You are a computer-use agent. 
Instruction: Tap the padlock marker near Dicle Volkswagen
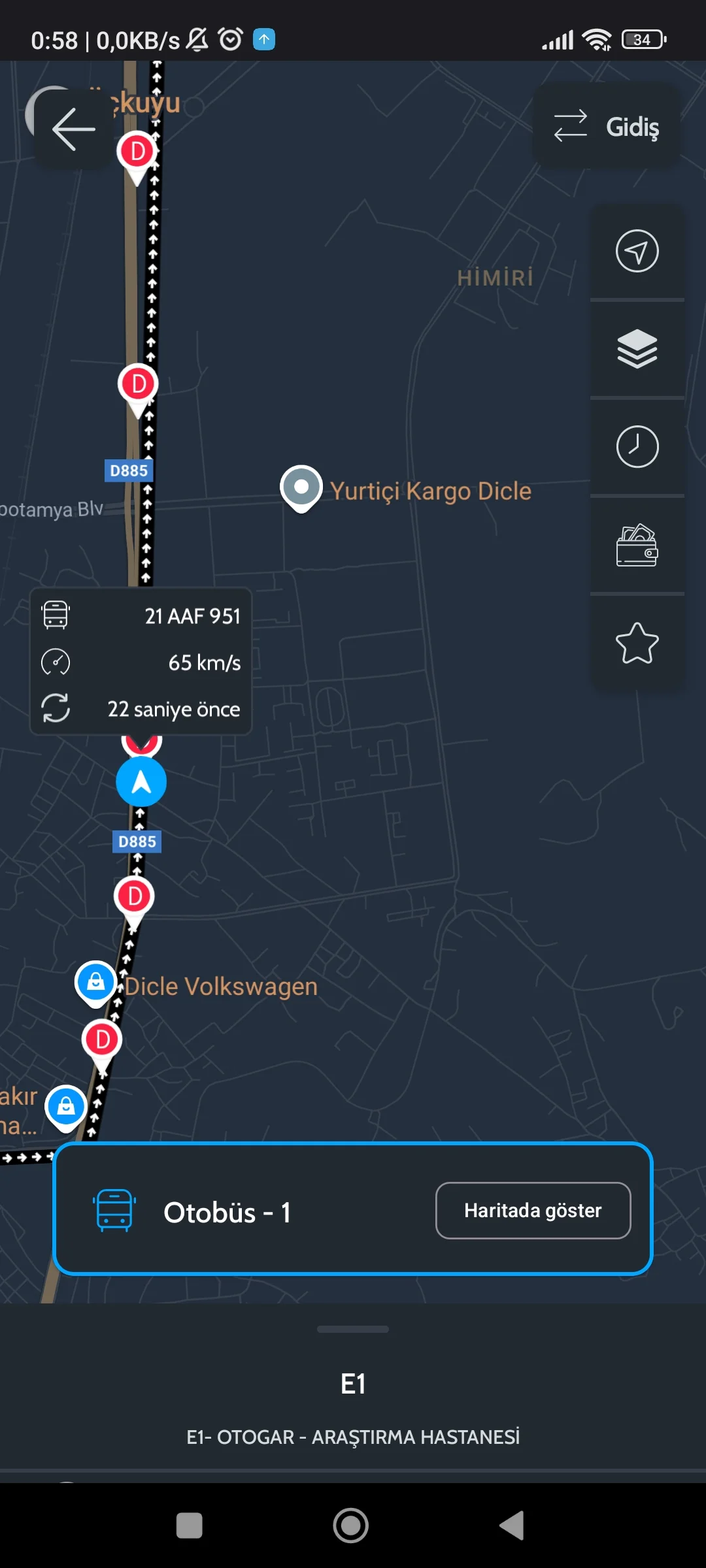coord(95,982)
